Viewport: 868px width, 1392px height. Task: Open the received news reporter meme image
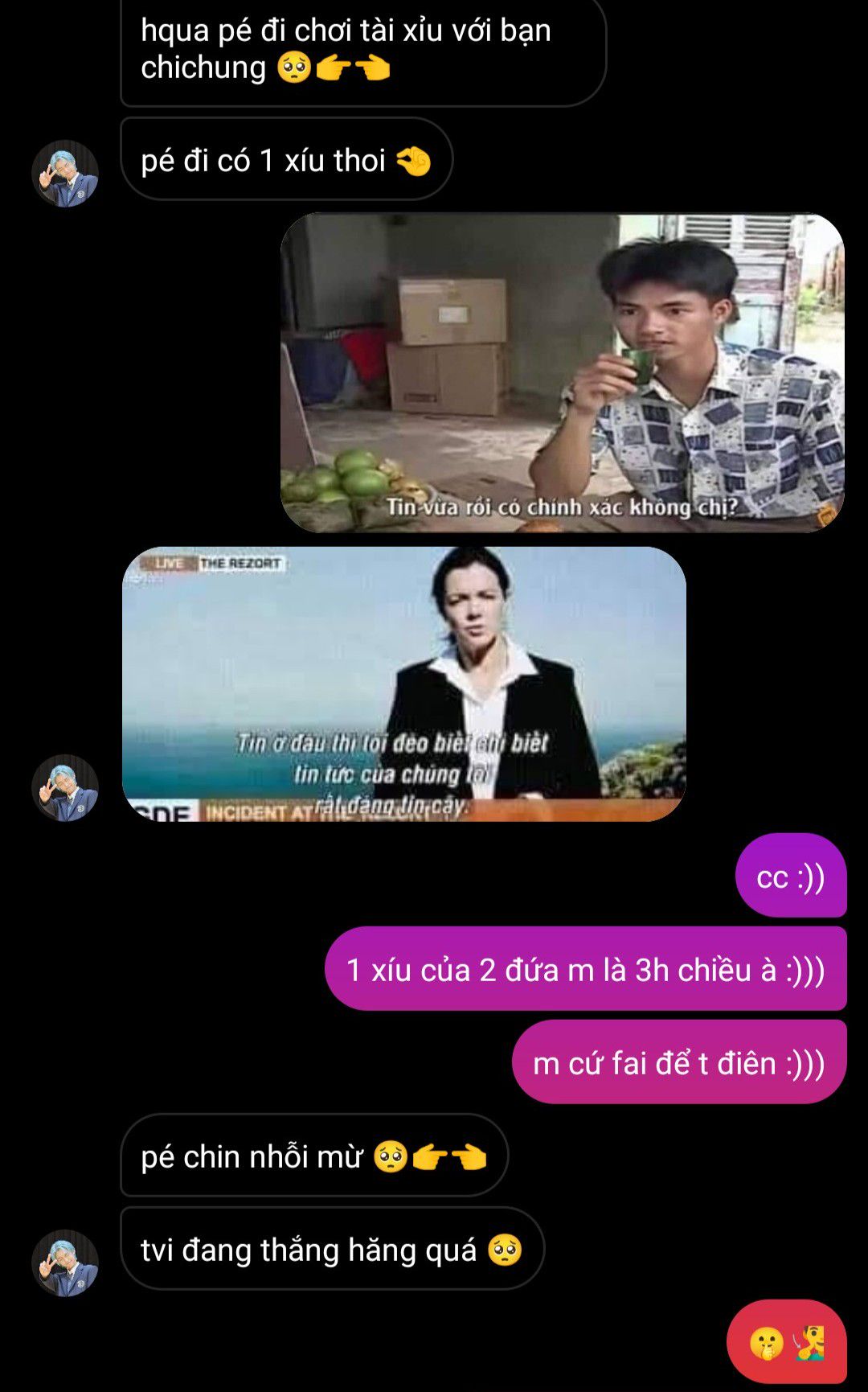(403, 684)
